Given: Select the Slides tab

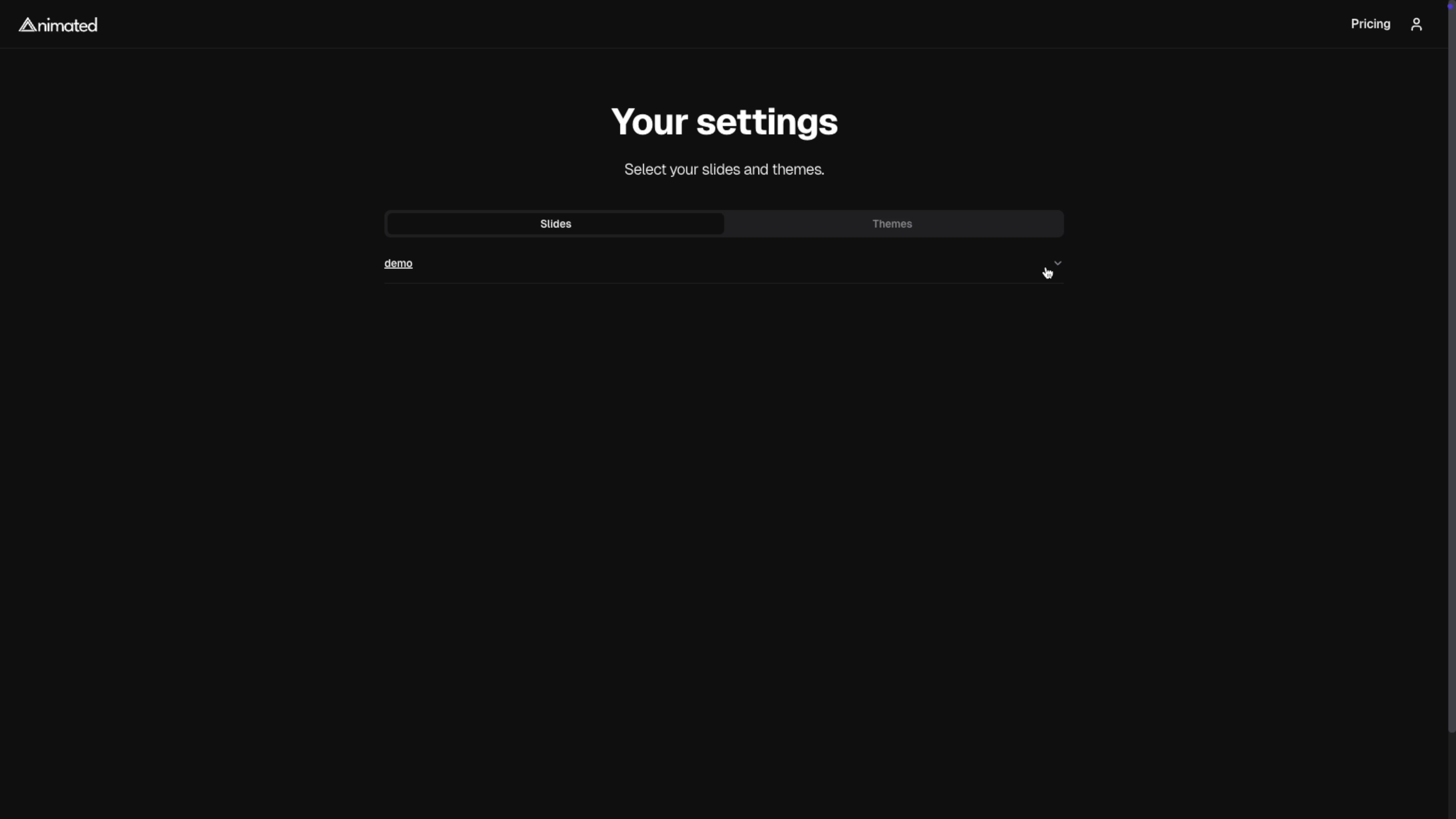Looking at the screenshot, I should click(555, 224).
